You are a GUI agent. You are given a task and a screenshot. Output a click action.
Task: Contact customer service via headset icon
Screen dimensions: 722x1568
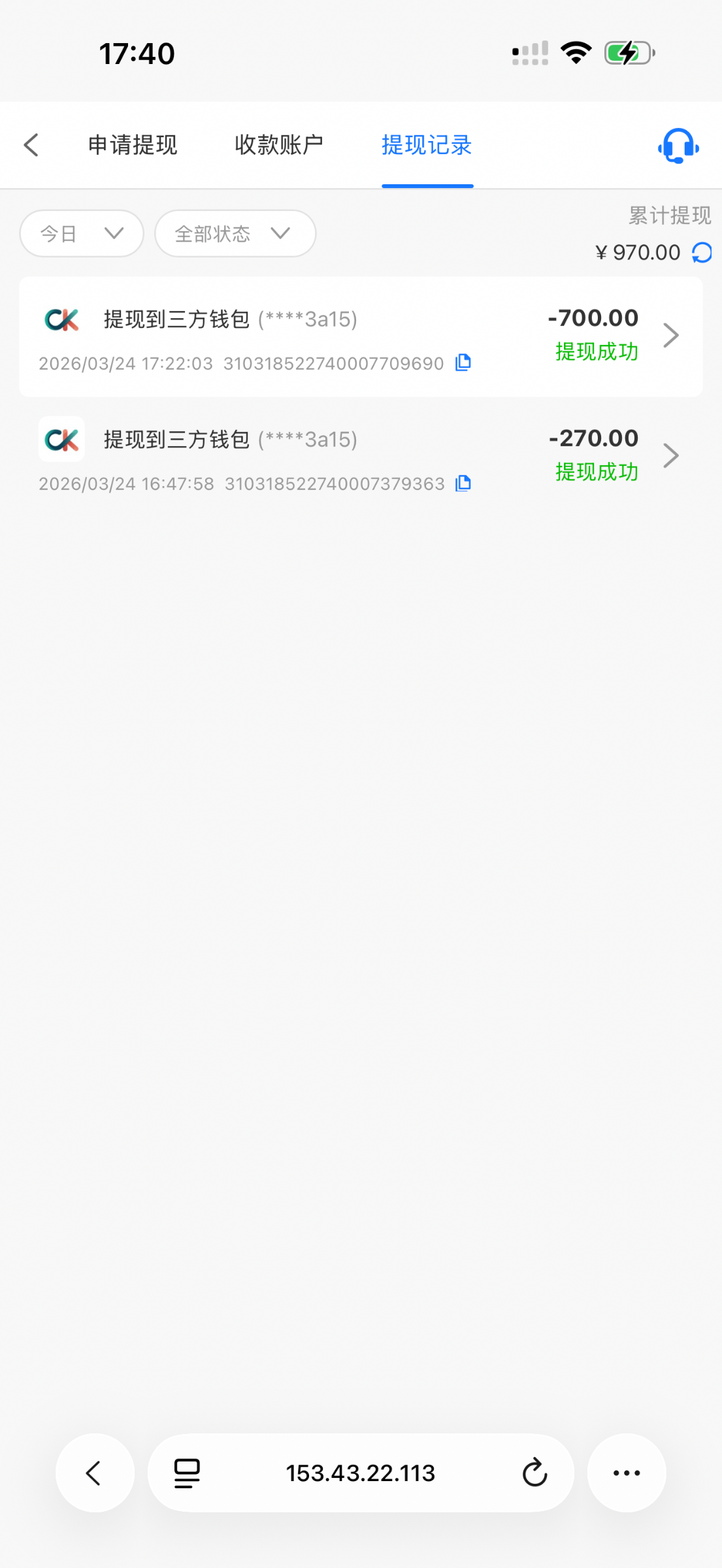(678, 146)
